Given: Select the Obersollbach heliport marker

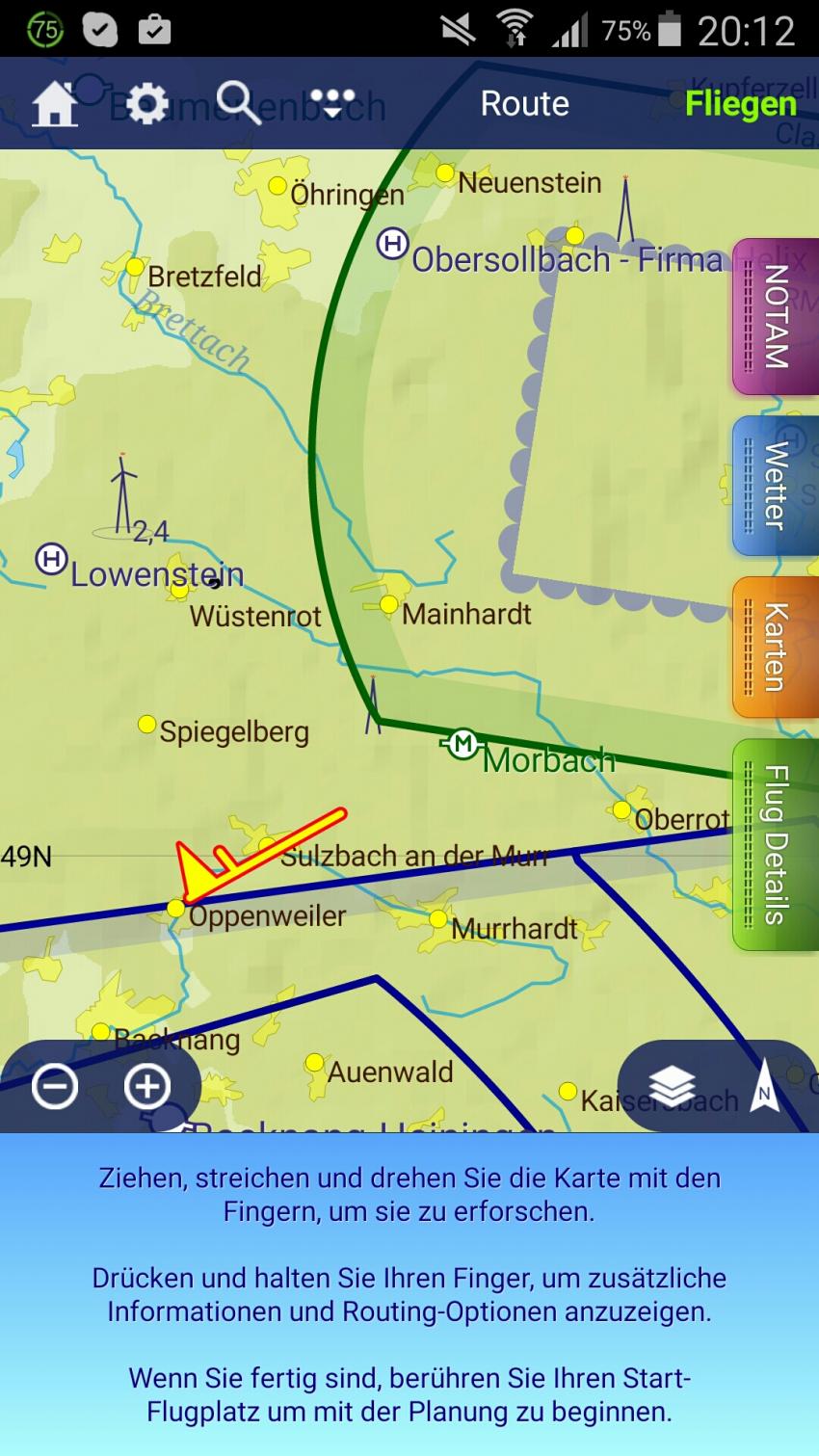Looking at the screenshot, I should pos(392,244).
